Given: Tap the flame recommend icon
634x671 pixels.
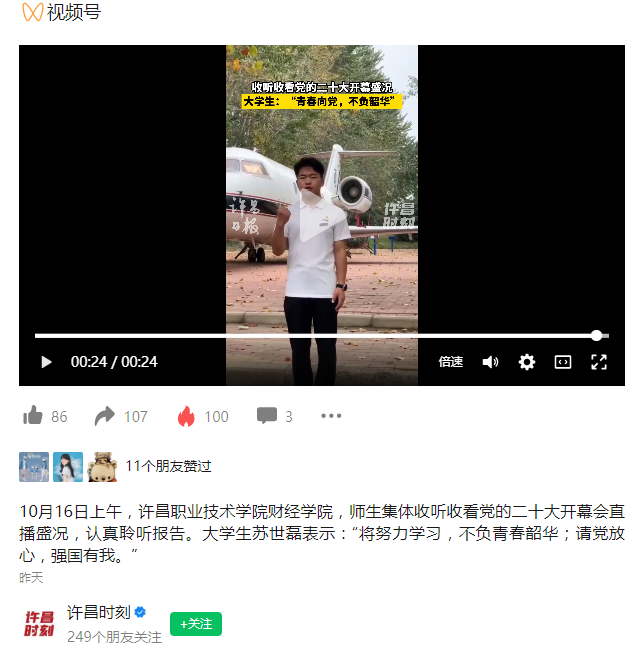Looking at the screenshot, I should (186, 416).
